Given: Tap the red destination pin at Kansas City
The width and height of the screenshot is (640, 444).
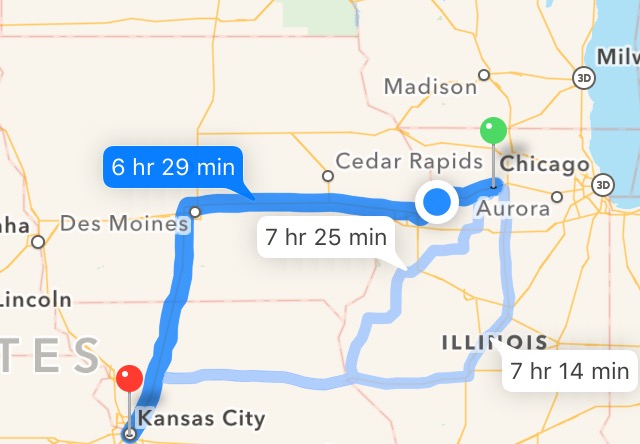Looking at the screenshot, I should coord(129,380).
